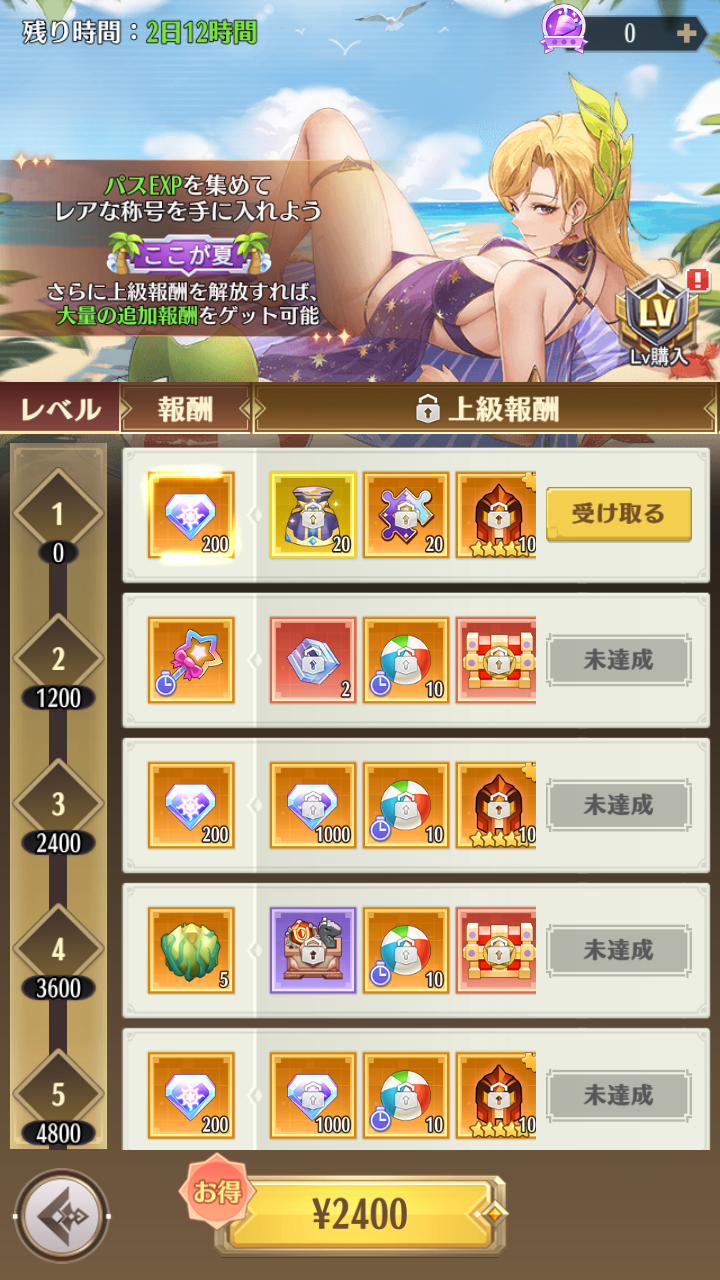
Task: View level 1 free gem reward
Action: pos(191,515)
